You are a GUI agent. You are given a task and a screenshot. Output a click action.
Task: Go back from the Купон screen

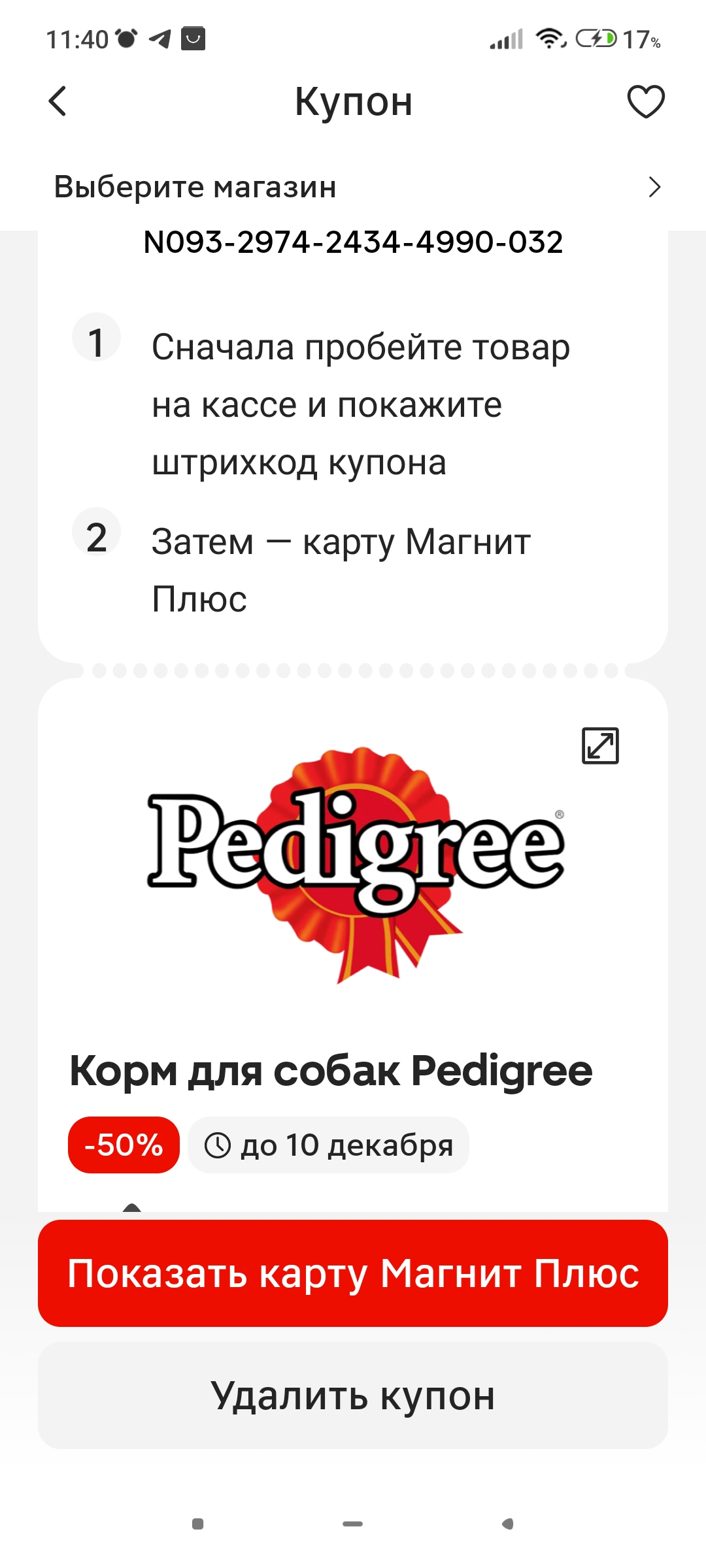tap(58, 102)
